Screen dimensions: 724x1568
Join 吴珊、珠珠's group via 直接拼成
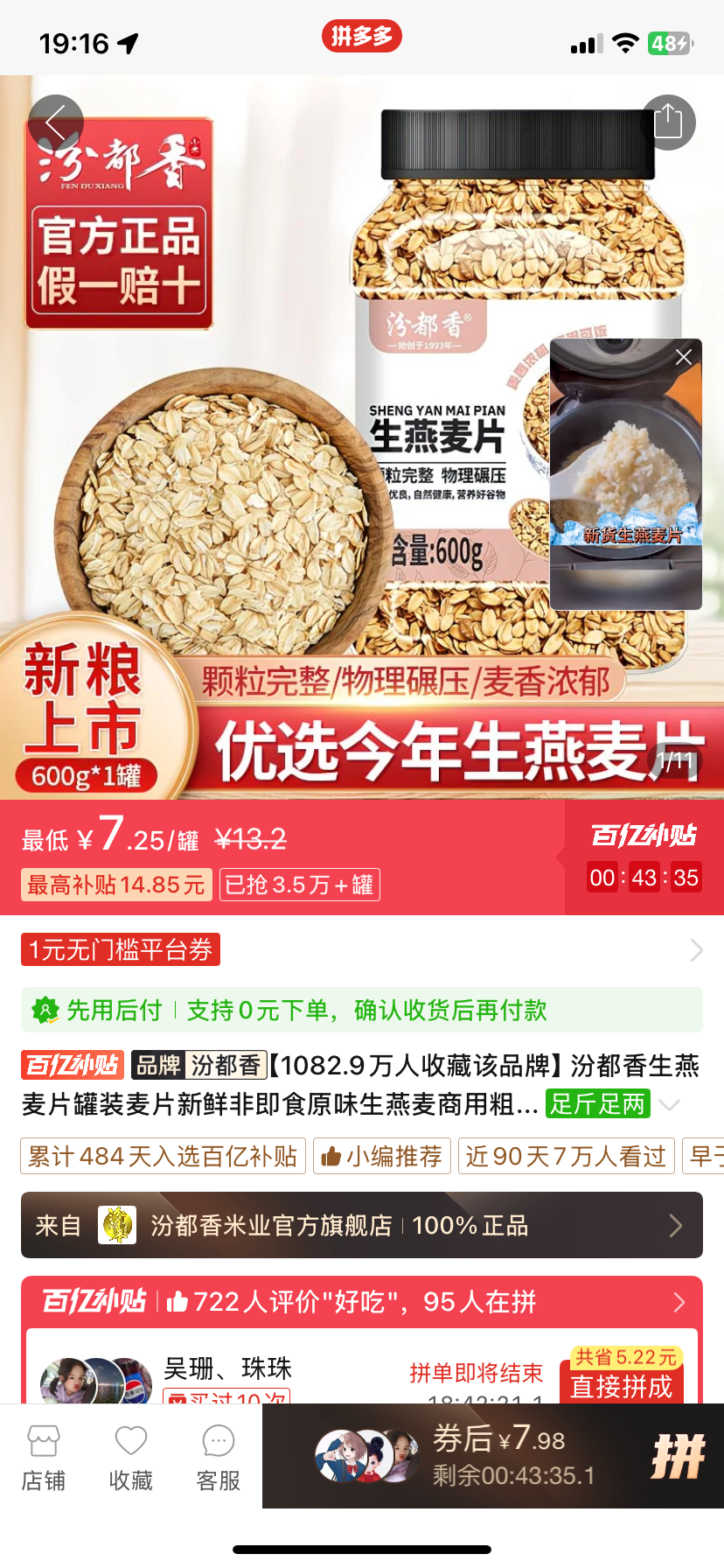(622, 1385)
